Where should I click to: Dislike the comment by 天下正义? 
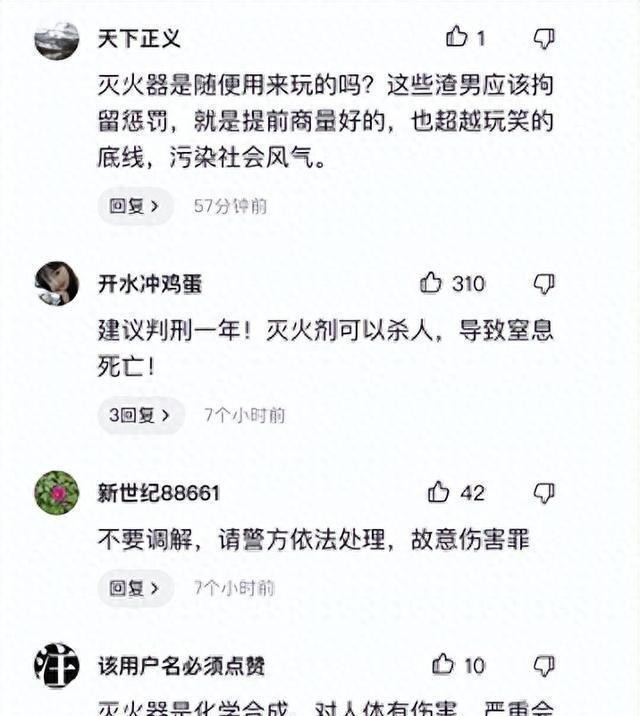coord(543,38)
